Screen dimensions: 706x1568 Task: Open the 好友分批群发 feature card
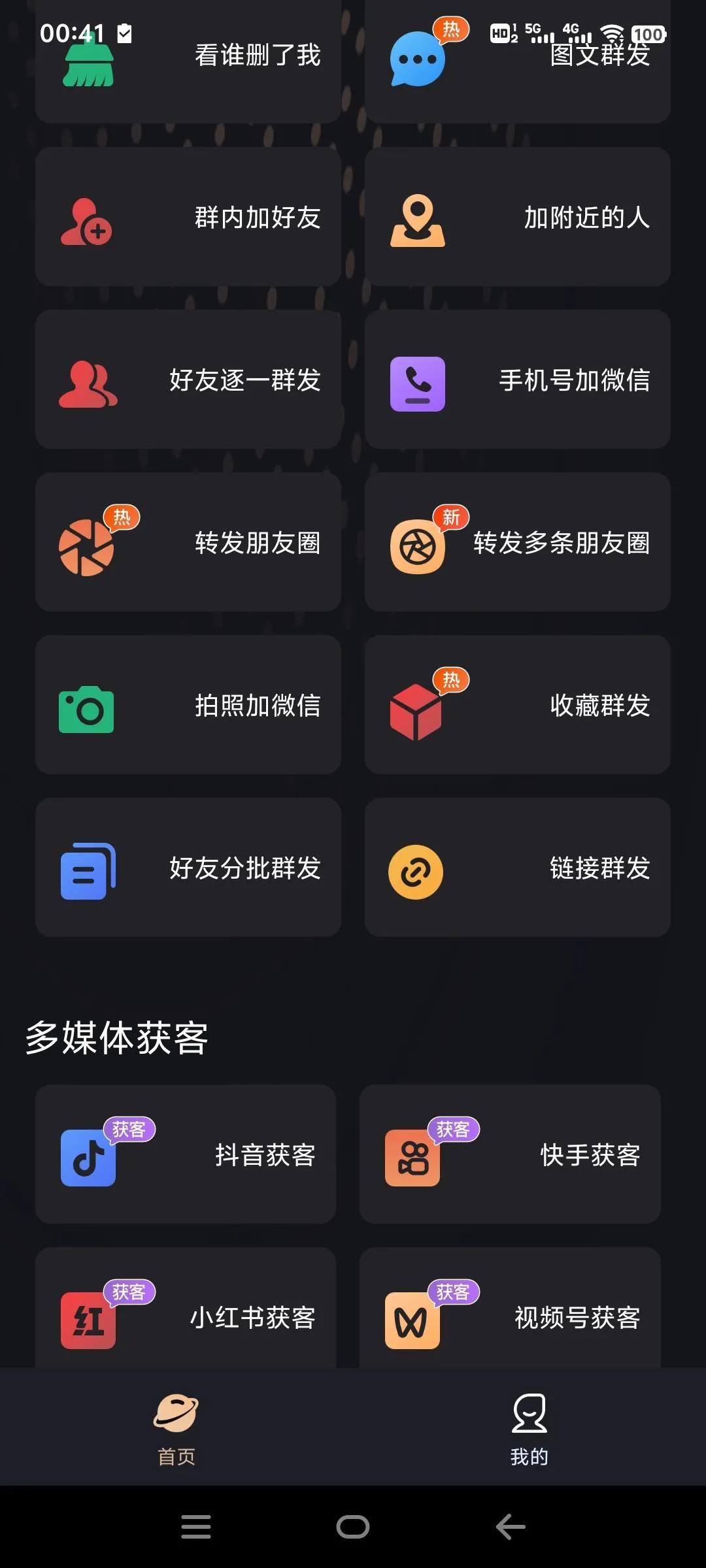tap(188, 868)
